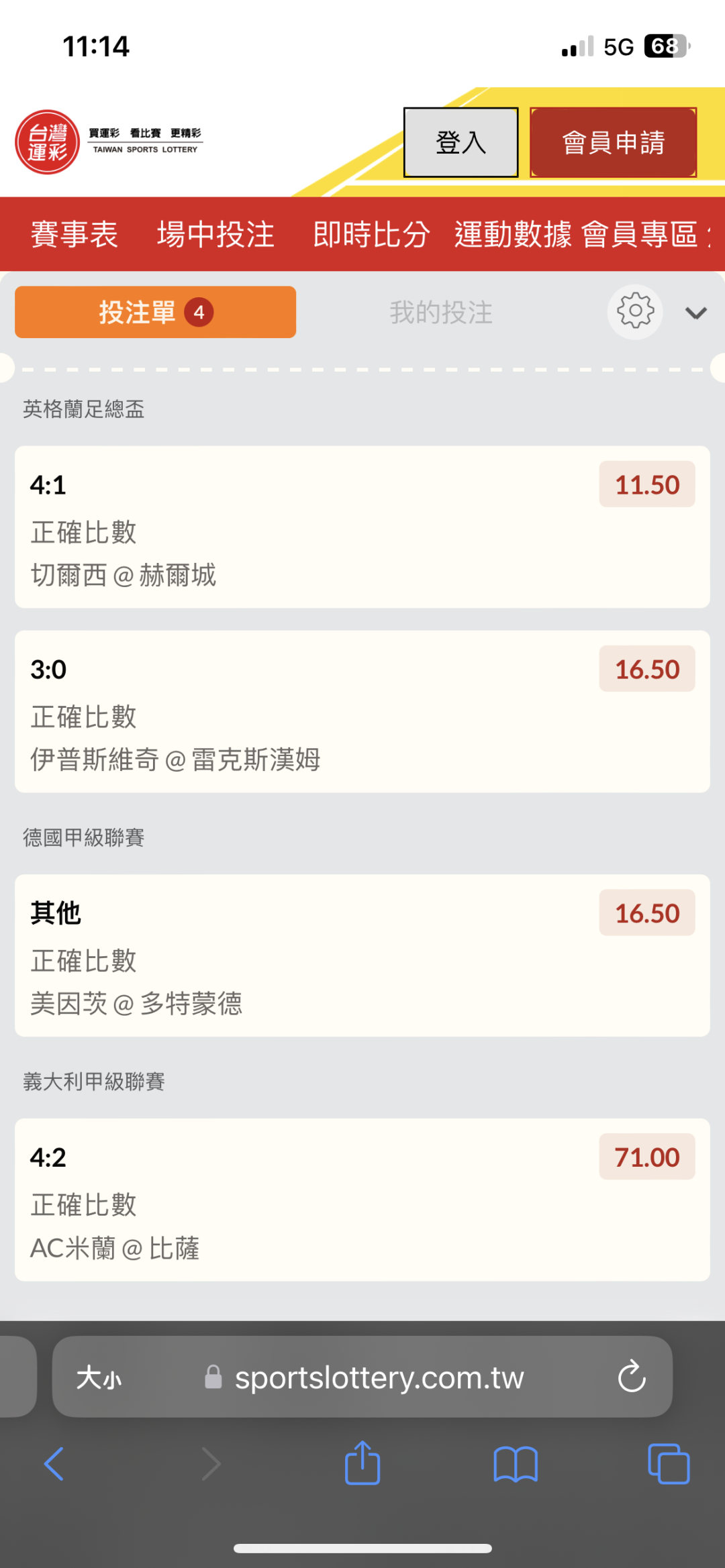Open browser bookmarks

tap(516, 1464)
